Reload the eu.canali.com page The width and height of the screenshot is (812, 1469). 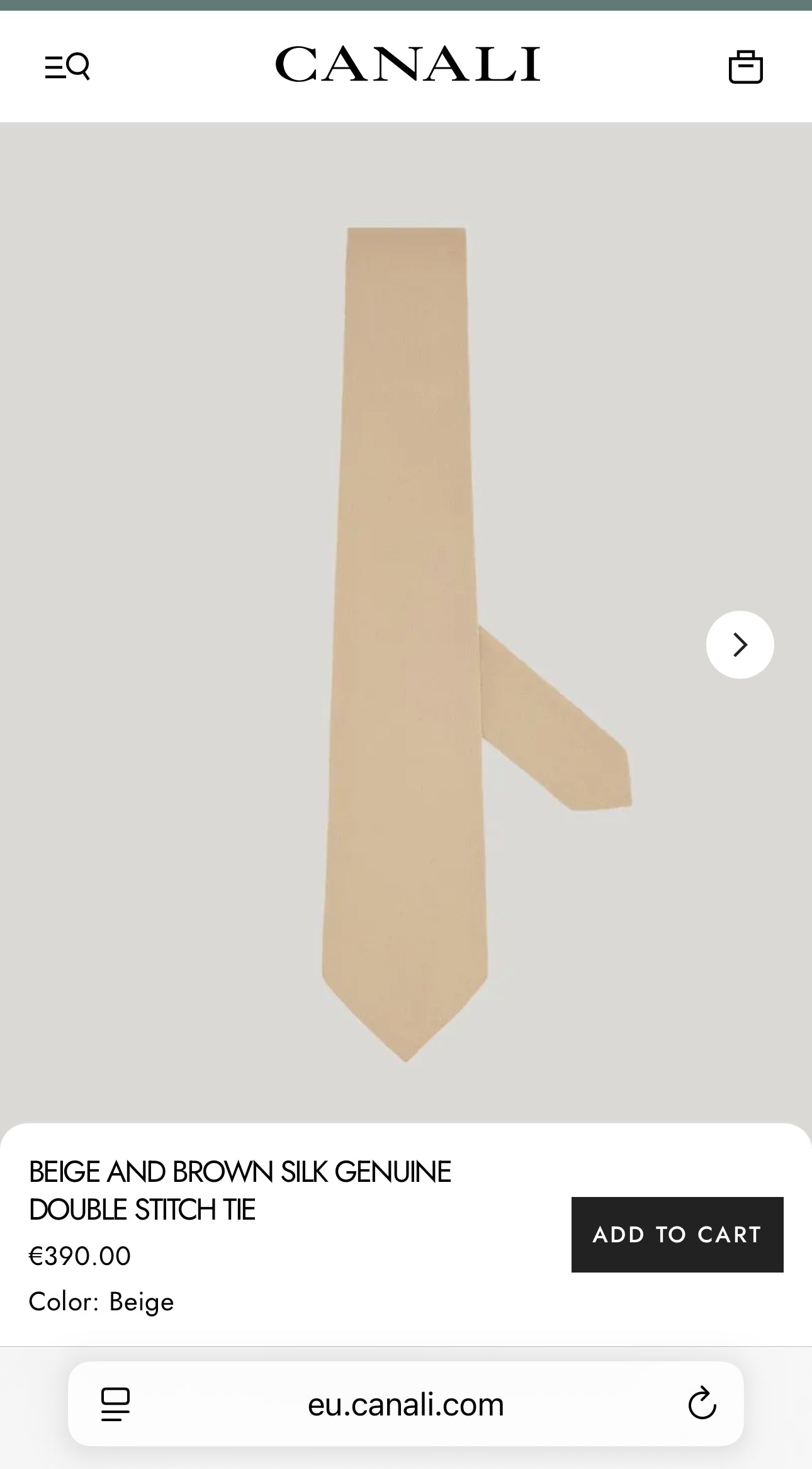702,1404
